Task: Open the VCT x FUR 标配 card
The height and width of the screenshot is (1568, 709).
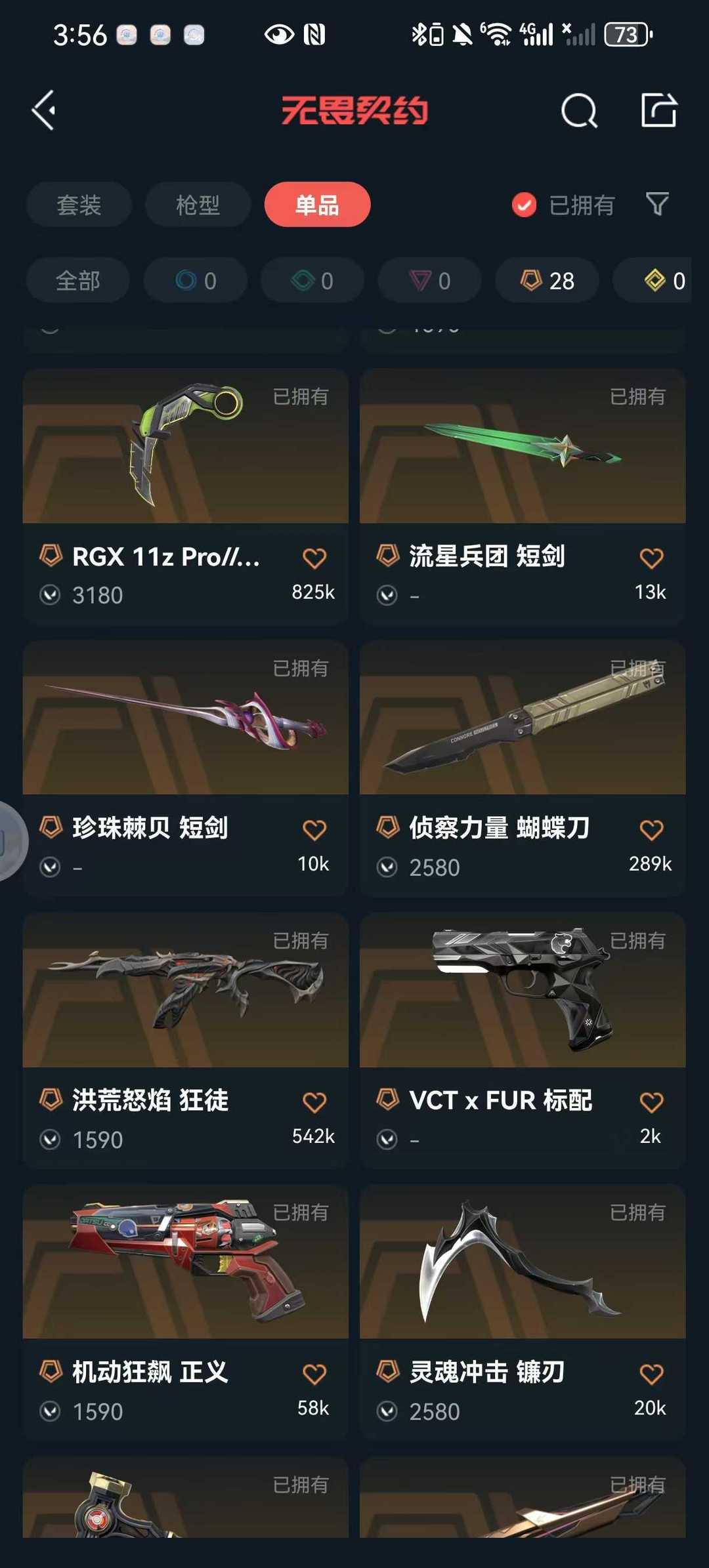Action: pyautogui.click(x=523, y=1041)
